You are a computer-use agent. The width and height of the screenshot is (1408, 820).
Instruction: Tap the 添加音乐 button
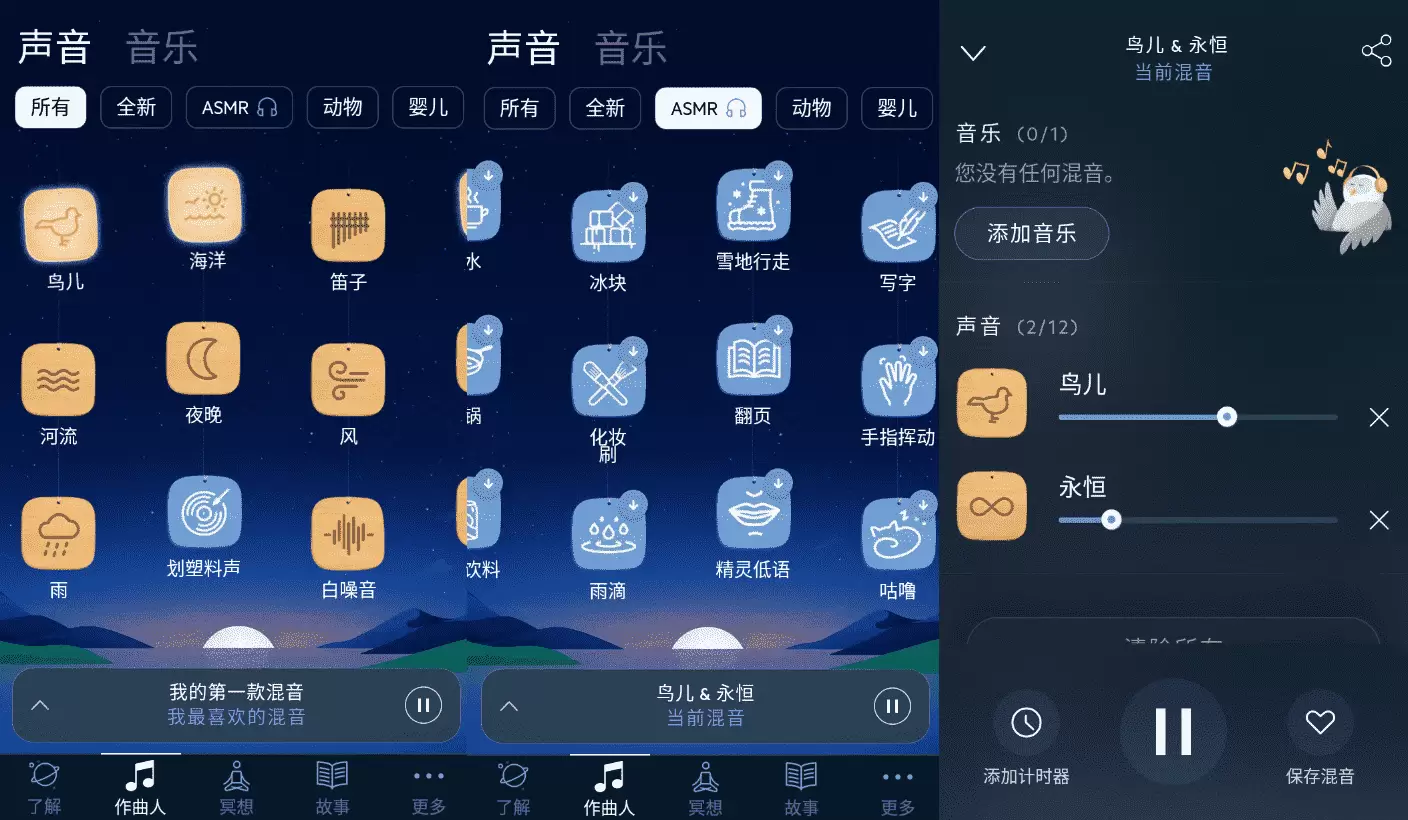click(1031, 234)
